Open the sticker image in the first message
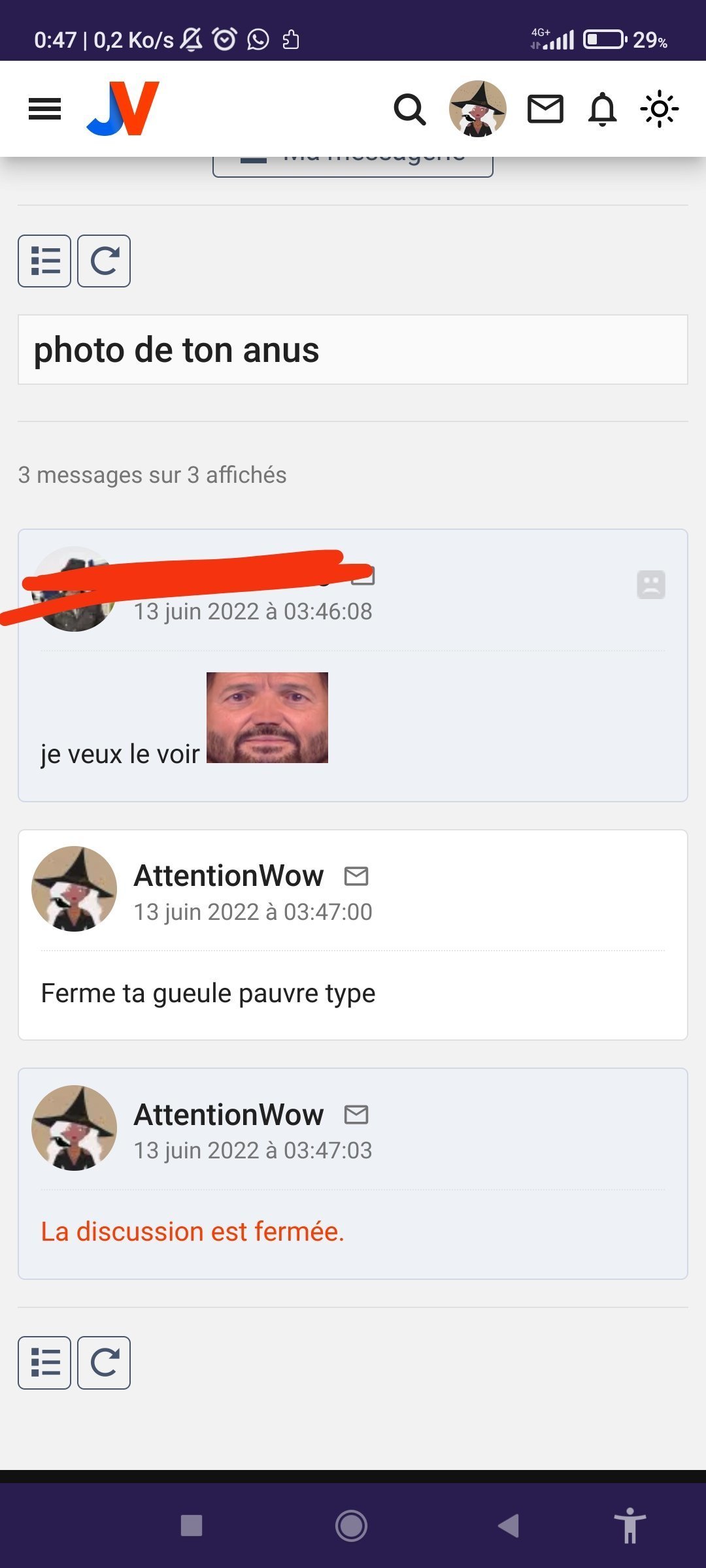706x1568 pixels. [267, 717]
